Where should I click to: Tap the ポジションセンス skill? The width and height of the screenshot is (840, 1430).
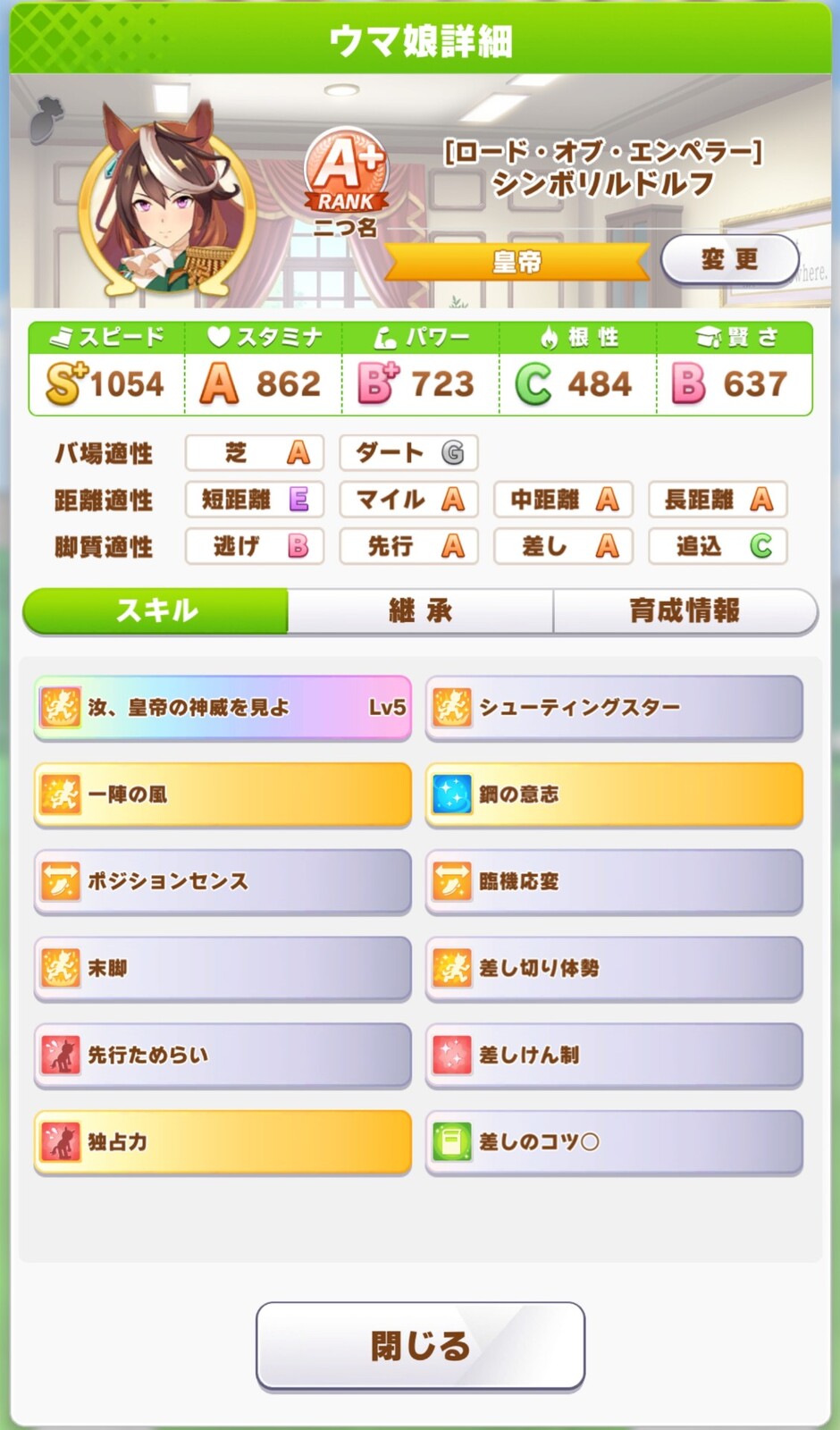click(223, 881)
